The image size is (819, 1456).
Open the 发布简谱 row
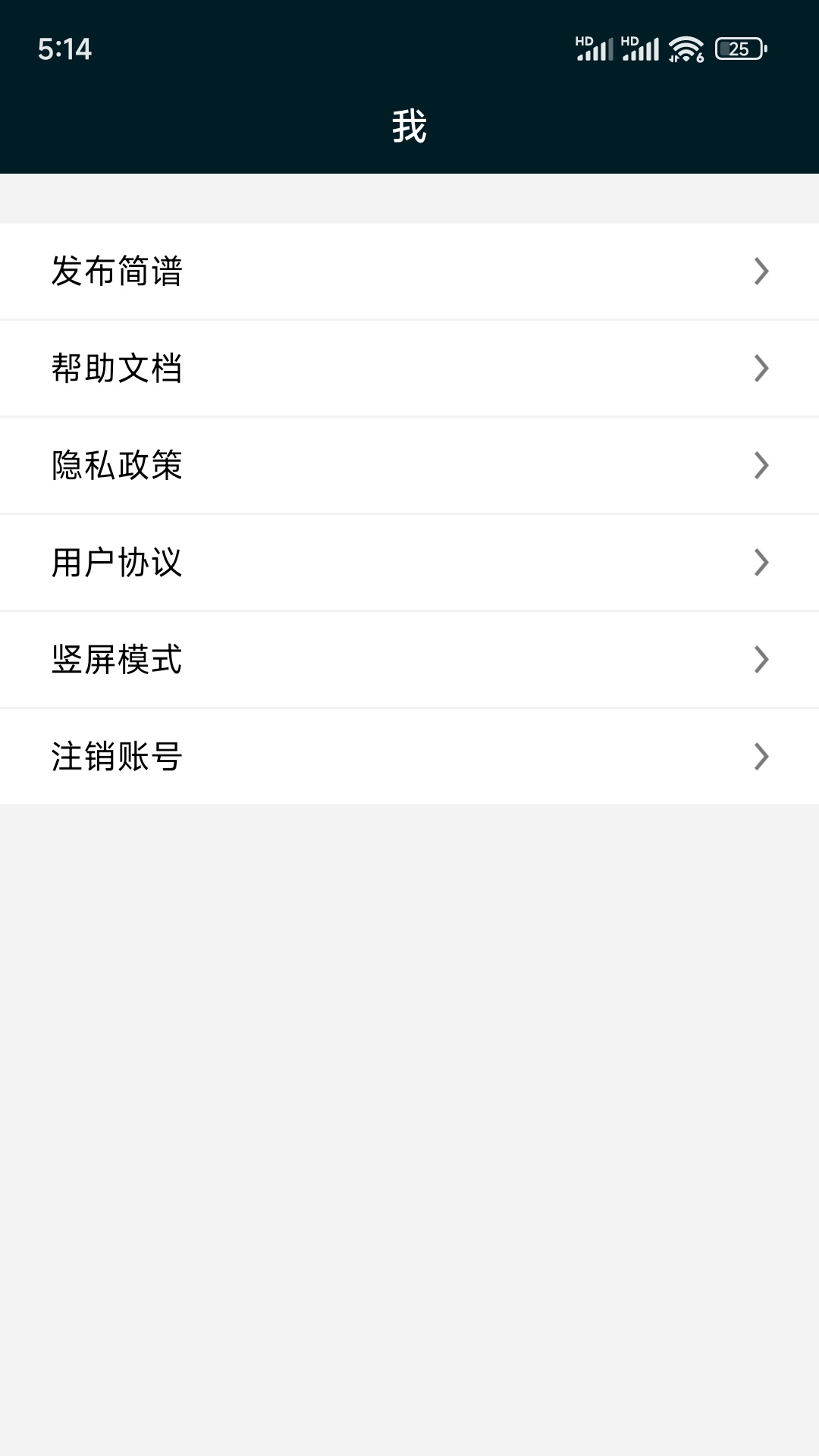[409, 271]
